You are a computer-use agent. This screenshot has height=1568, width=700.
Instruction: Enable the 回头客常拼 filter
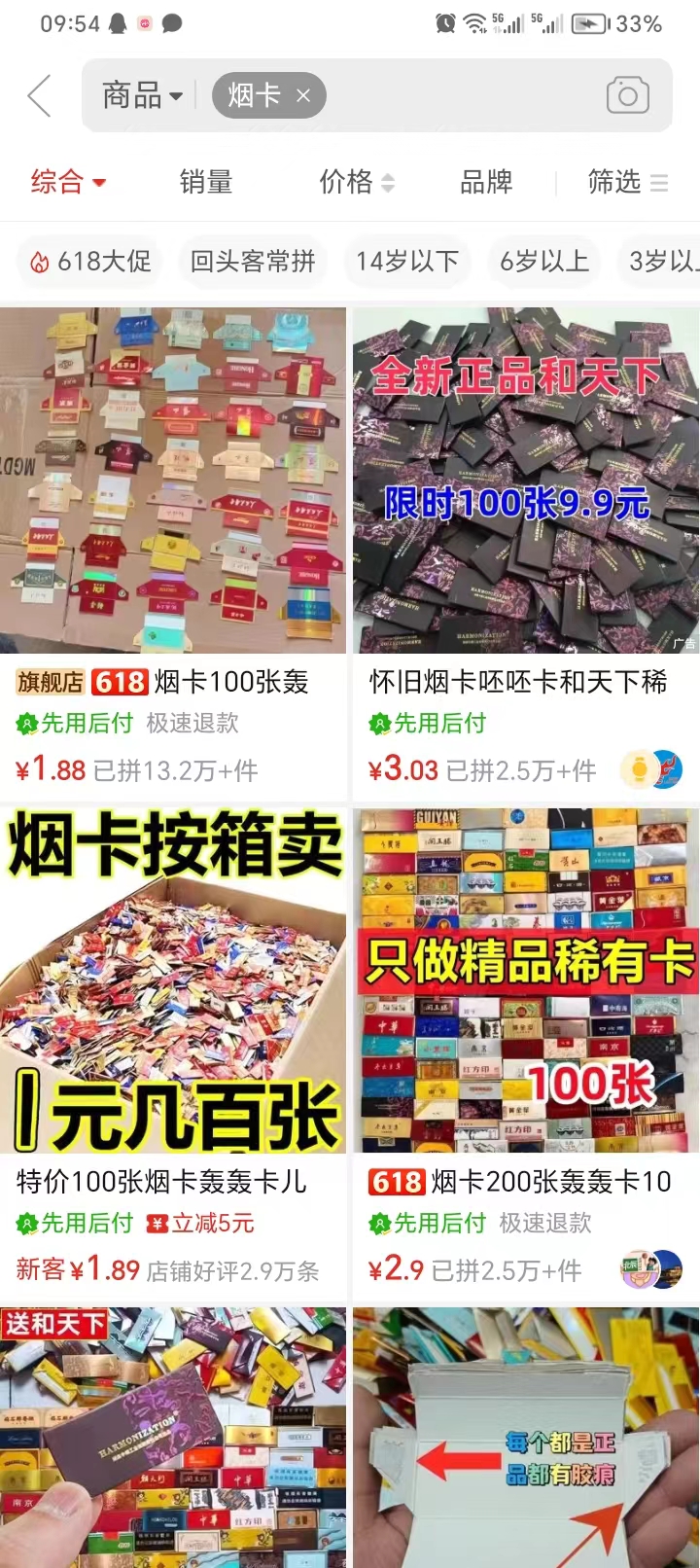click(x=252, y=262)
